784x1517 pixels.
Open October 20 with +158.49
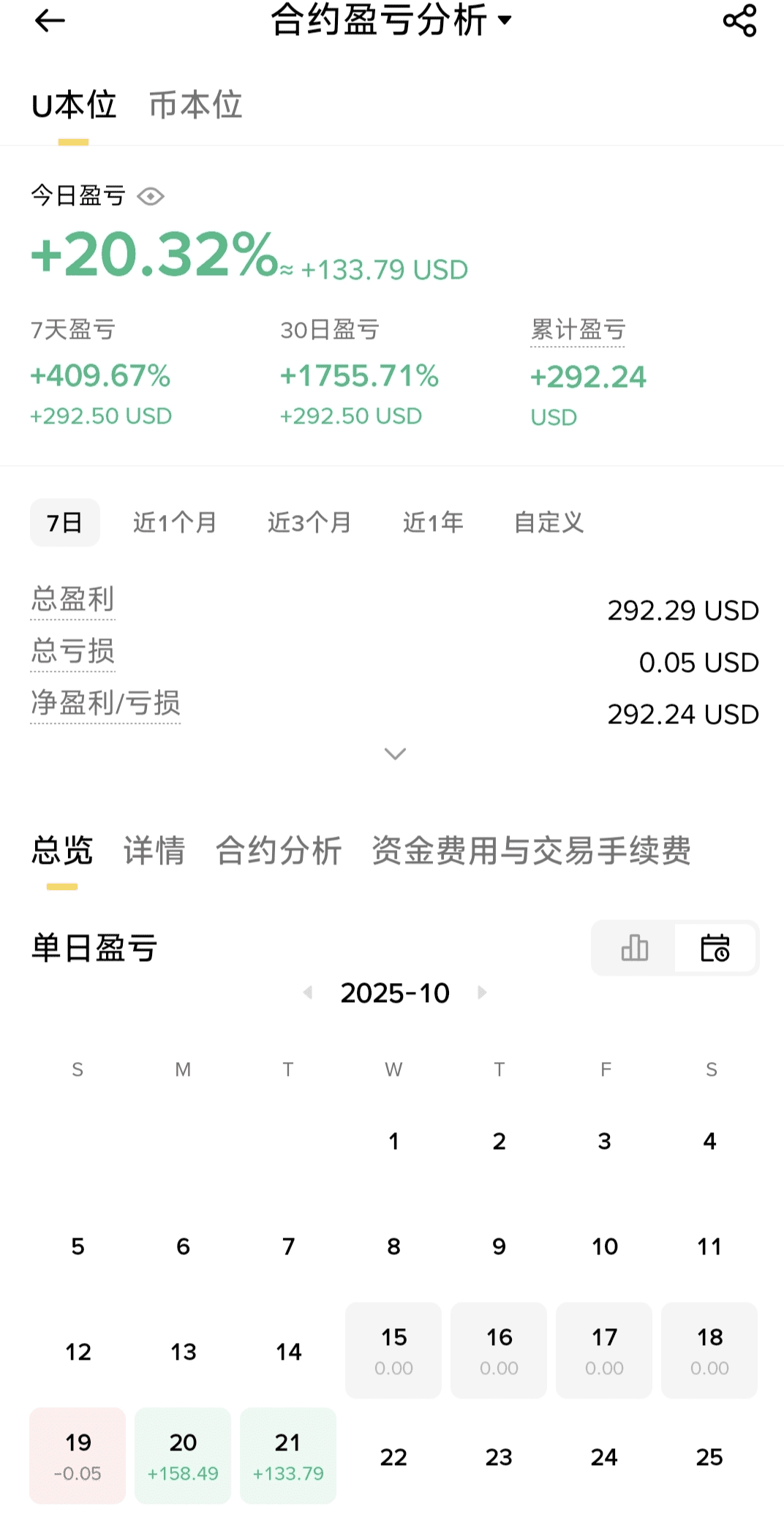[183, 1456]
